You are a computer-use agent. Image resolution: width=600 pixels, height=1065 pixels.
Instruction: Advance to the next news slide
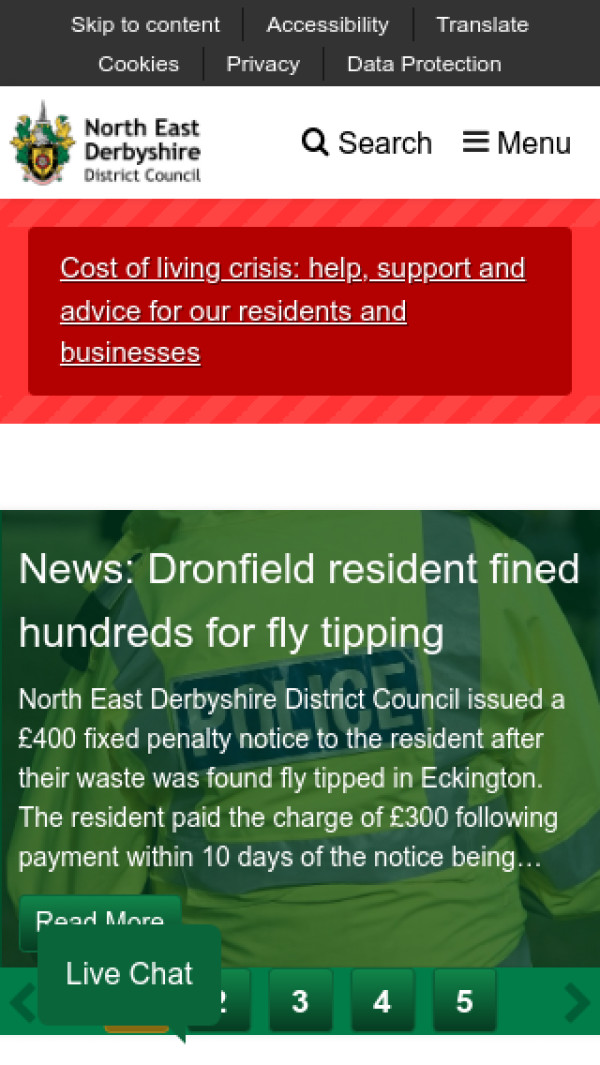coord(577,1002)
